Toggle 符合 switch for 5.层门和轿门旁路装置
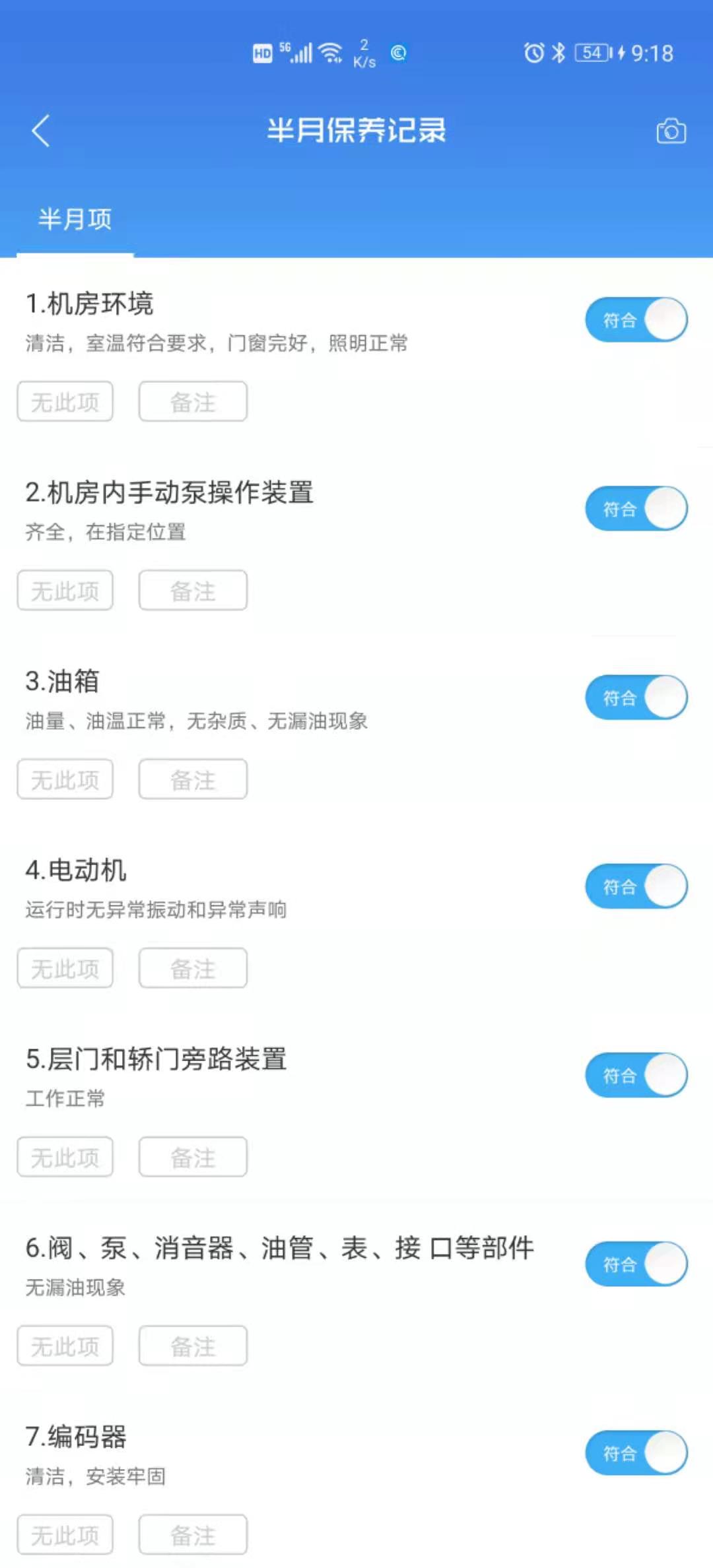The image size is (713, 1568). (x=636, y=1075)
